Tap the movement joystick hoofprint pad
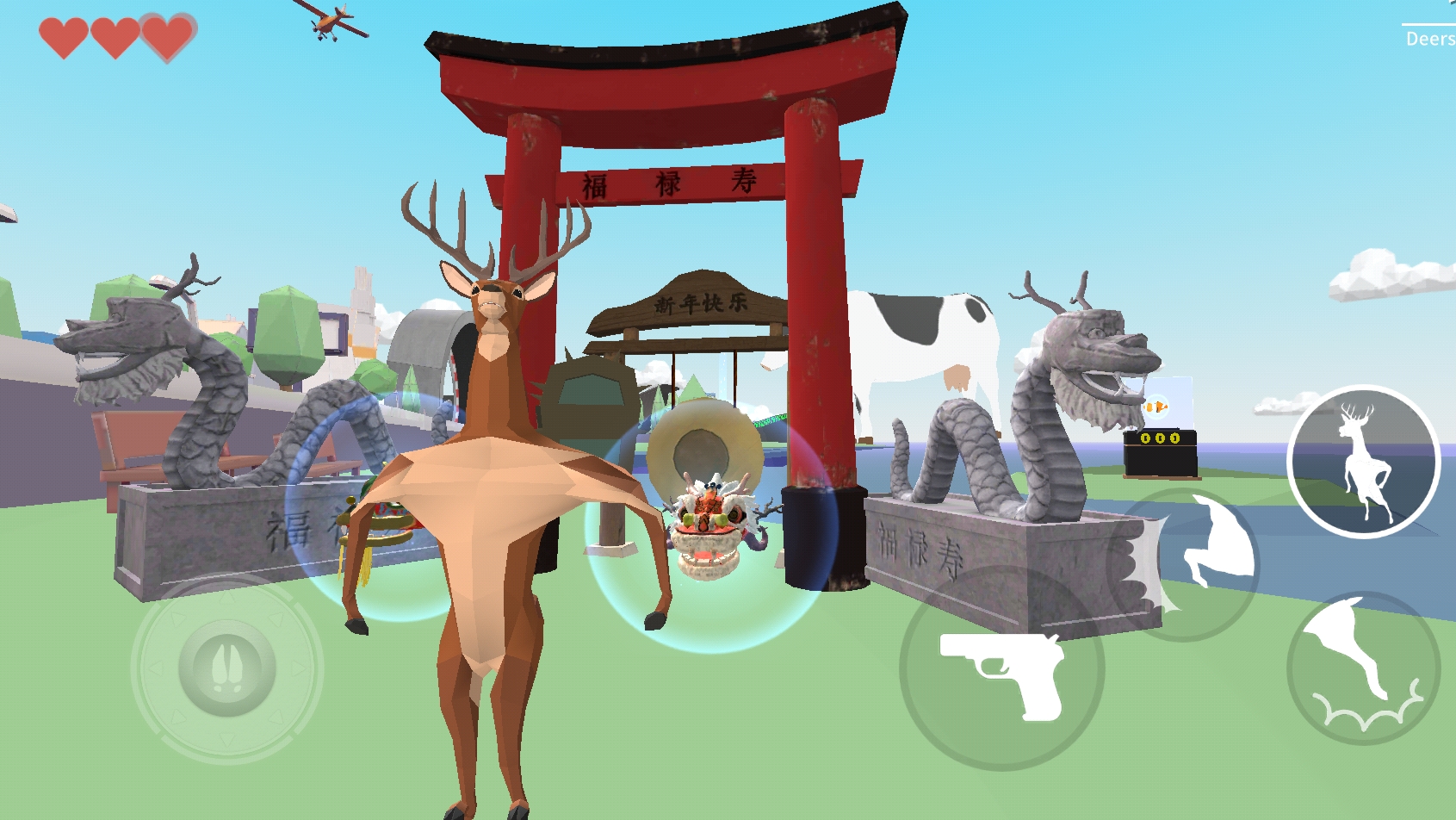The width and height of the screenshot is (1456, 820). 227,668
